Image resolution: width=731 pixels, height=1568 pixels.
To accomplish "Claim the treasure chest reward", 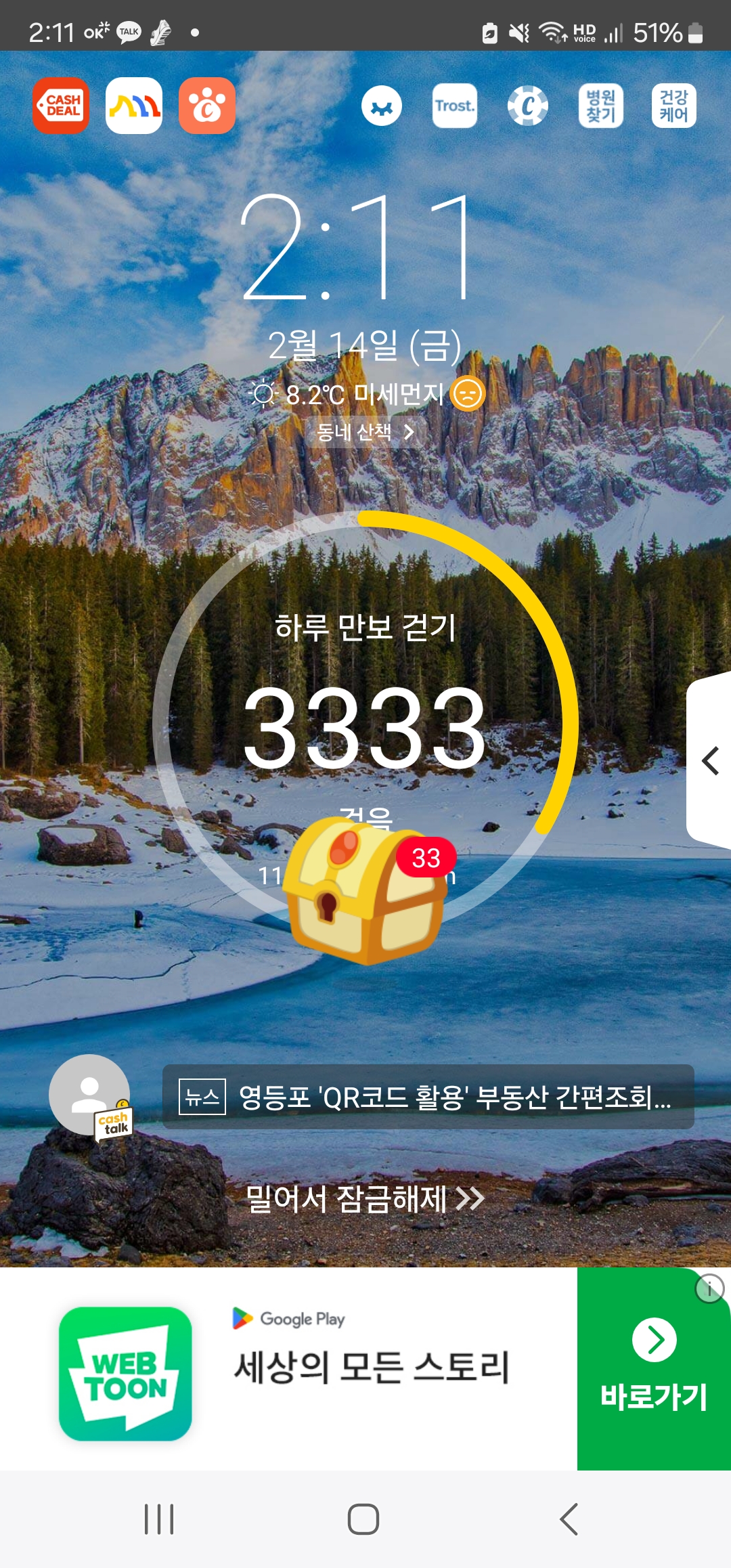I will [365, 890].
